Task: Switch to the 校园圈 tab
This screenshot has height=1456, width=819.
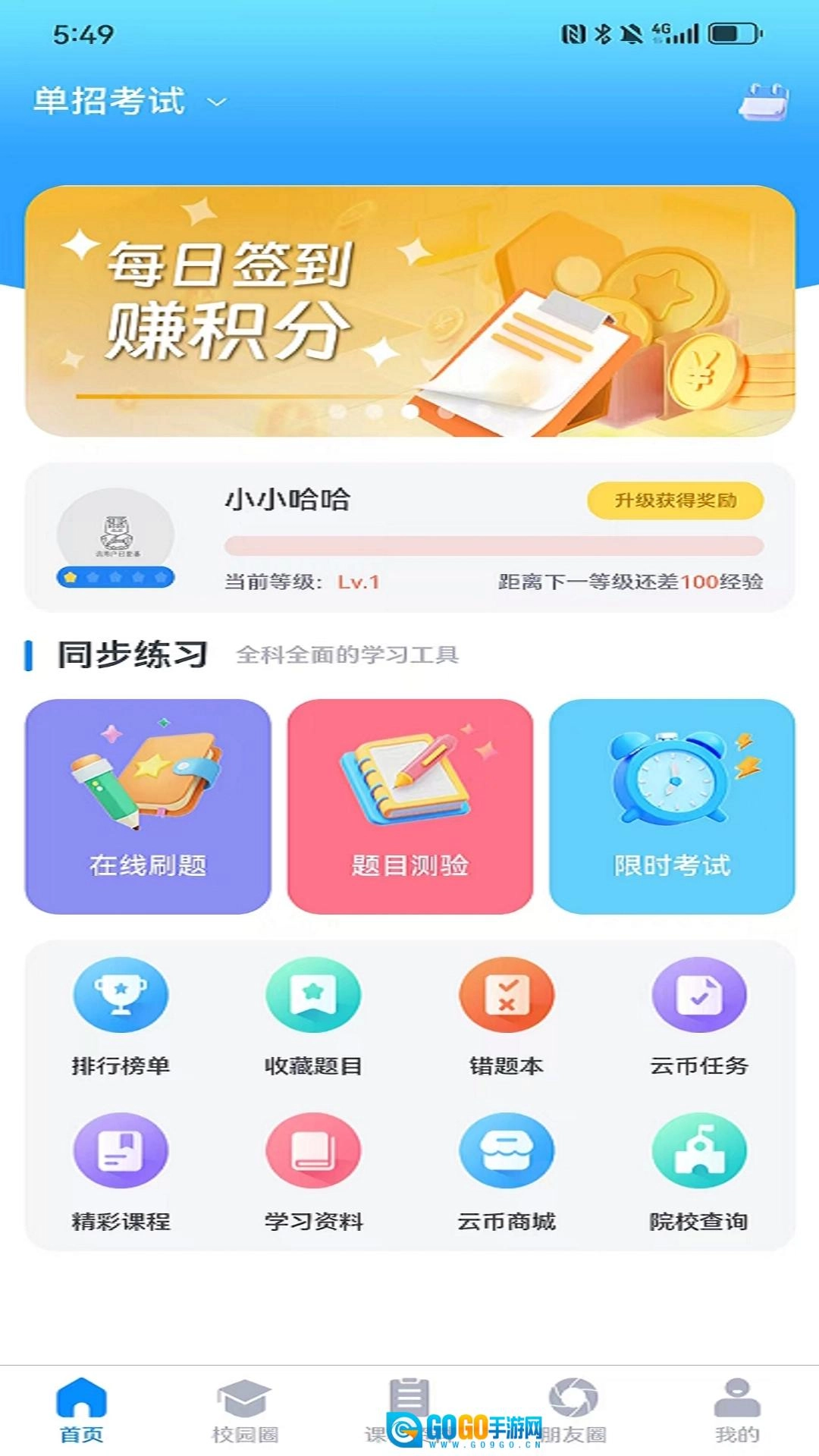Action: coord(244,1410)
